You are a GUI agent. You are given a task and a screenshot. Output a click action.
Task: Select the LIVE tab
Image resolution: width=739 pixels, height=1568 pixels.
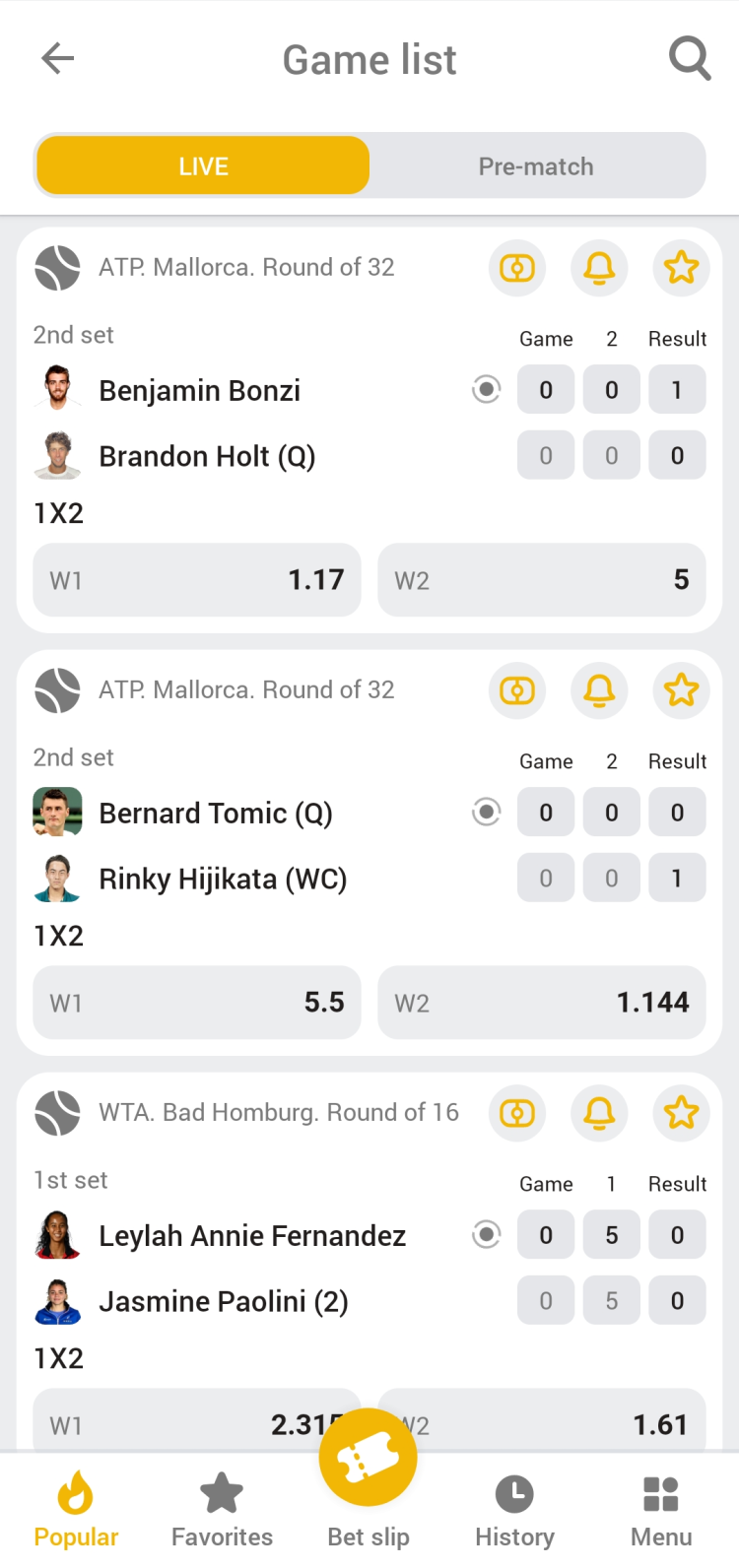pyautogui.click(x=203, y=166)
